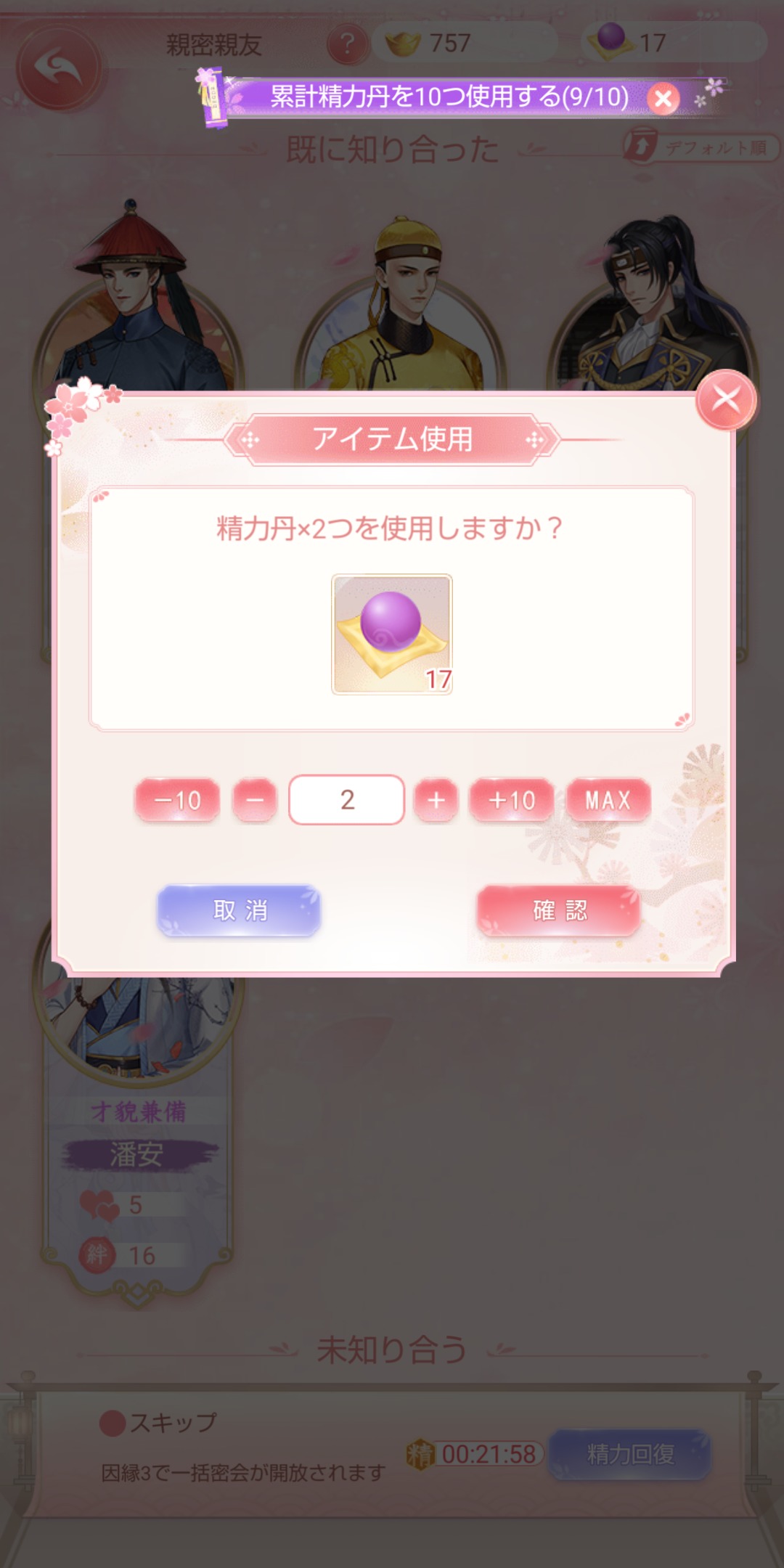This screenshot has width=784, height=1568.
Task: Decrease quantity by one
Action: click(255, 800)
